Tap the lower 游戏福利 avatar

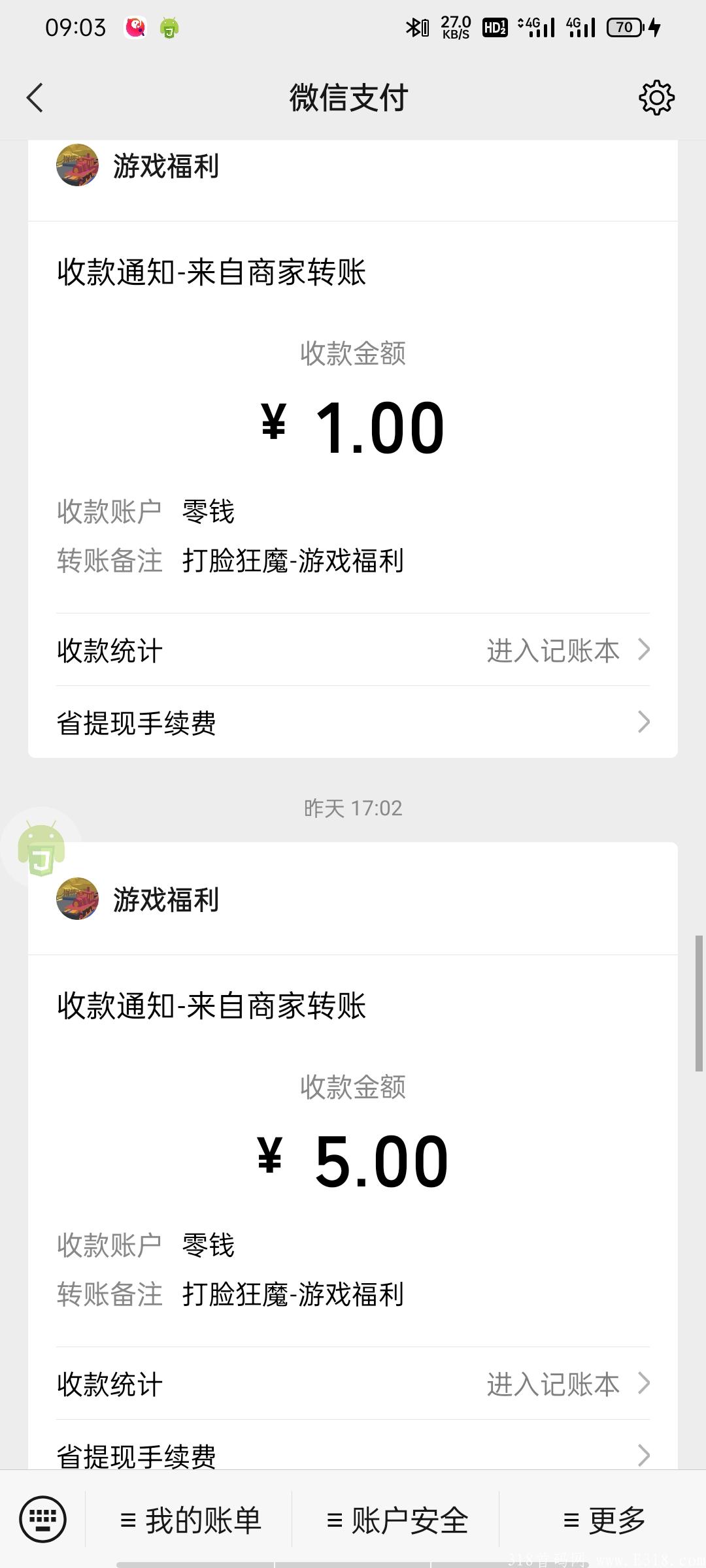(77, 899)
